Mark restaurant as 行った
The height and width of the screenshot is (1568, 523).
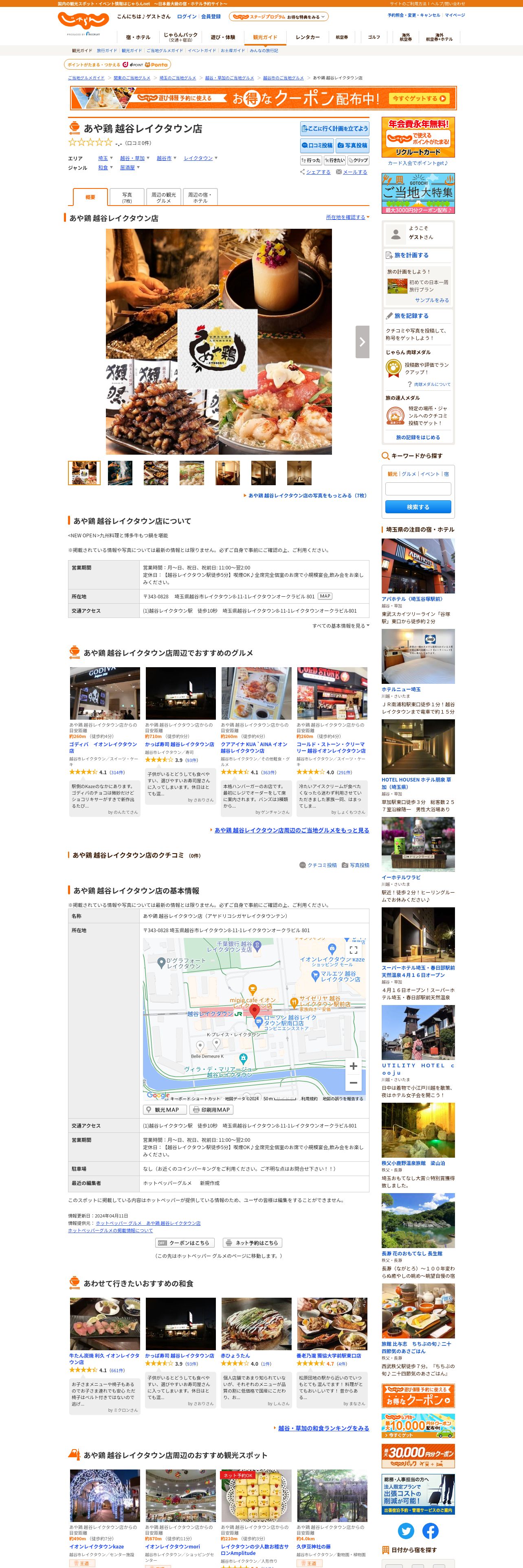point(310,160)
